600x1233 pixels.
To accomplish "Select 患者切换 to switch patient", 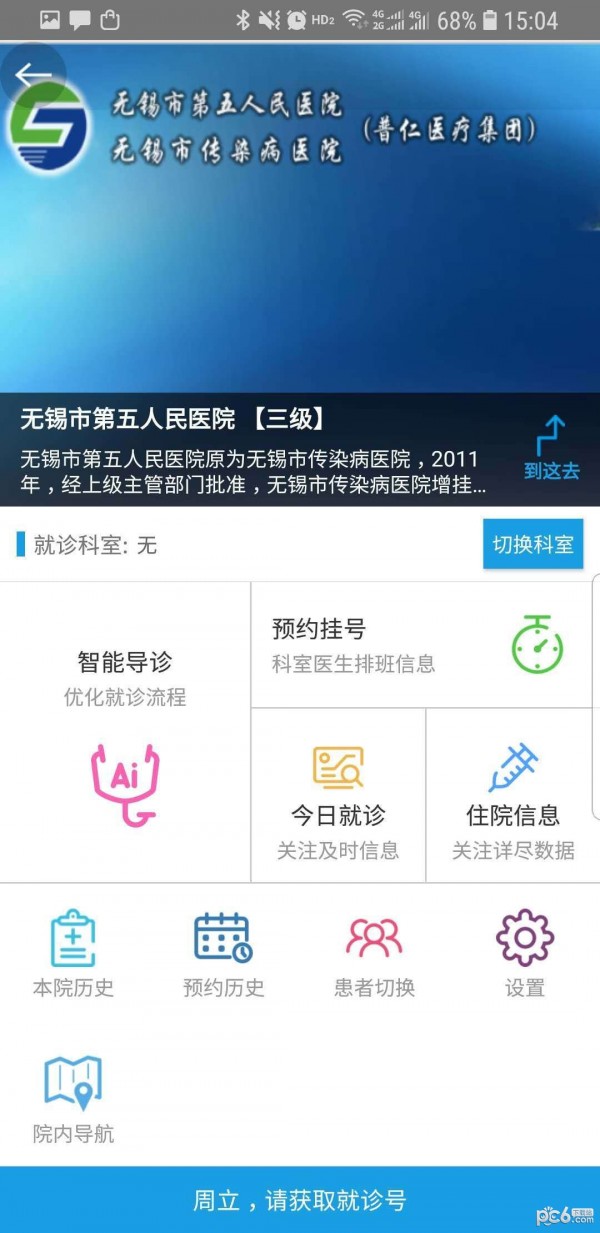I will point(374,953).
